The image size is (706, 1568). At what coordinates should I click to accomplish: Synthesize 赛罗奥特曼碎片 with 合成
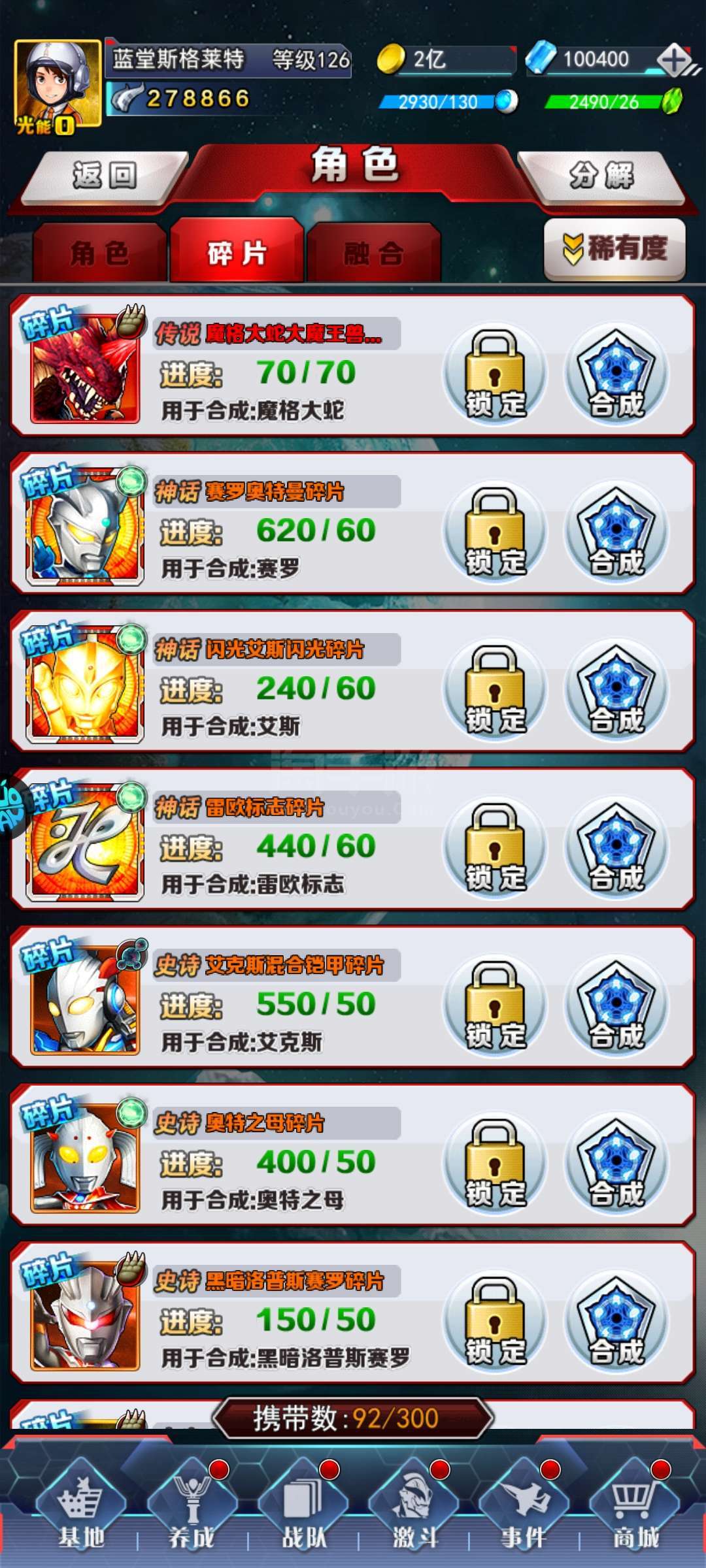(616, 532)
